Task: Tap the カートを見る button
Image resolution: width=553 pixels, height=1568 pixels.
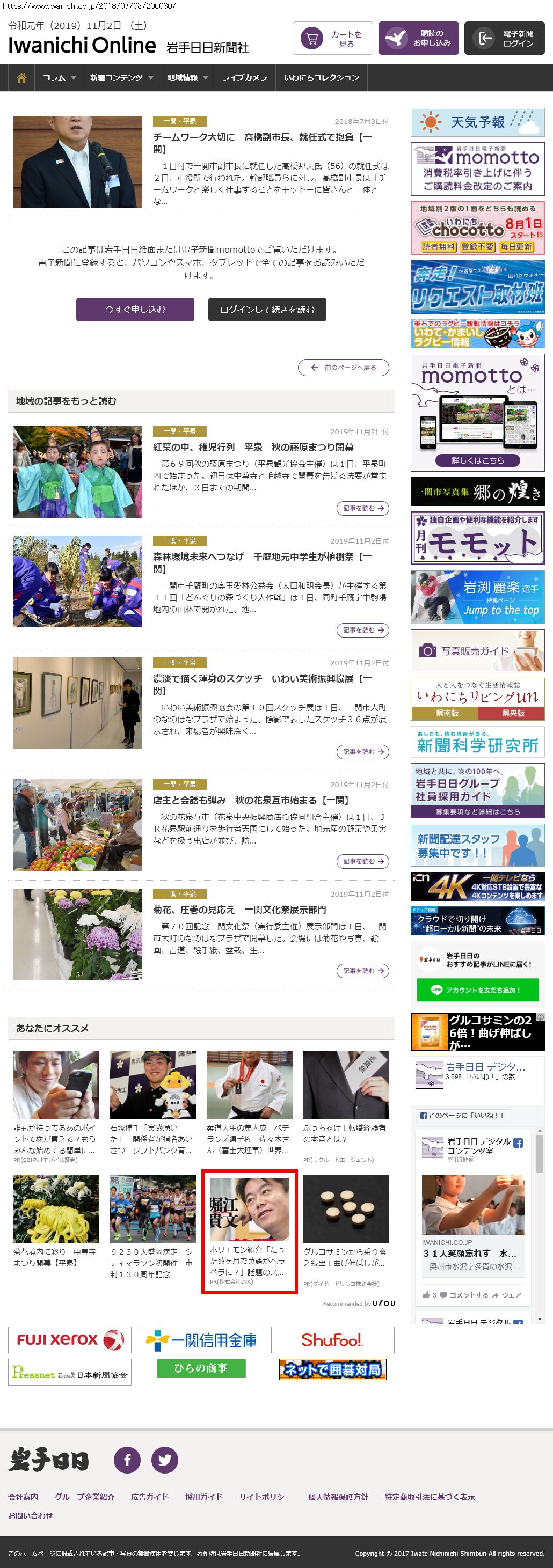Action: click(x=332, y=38)
